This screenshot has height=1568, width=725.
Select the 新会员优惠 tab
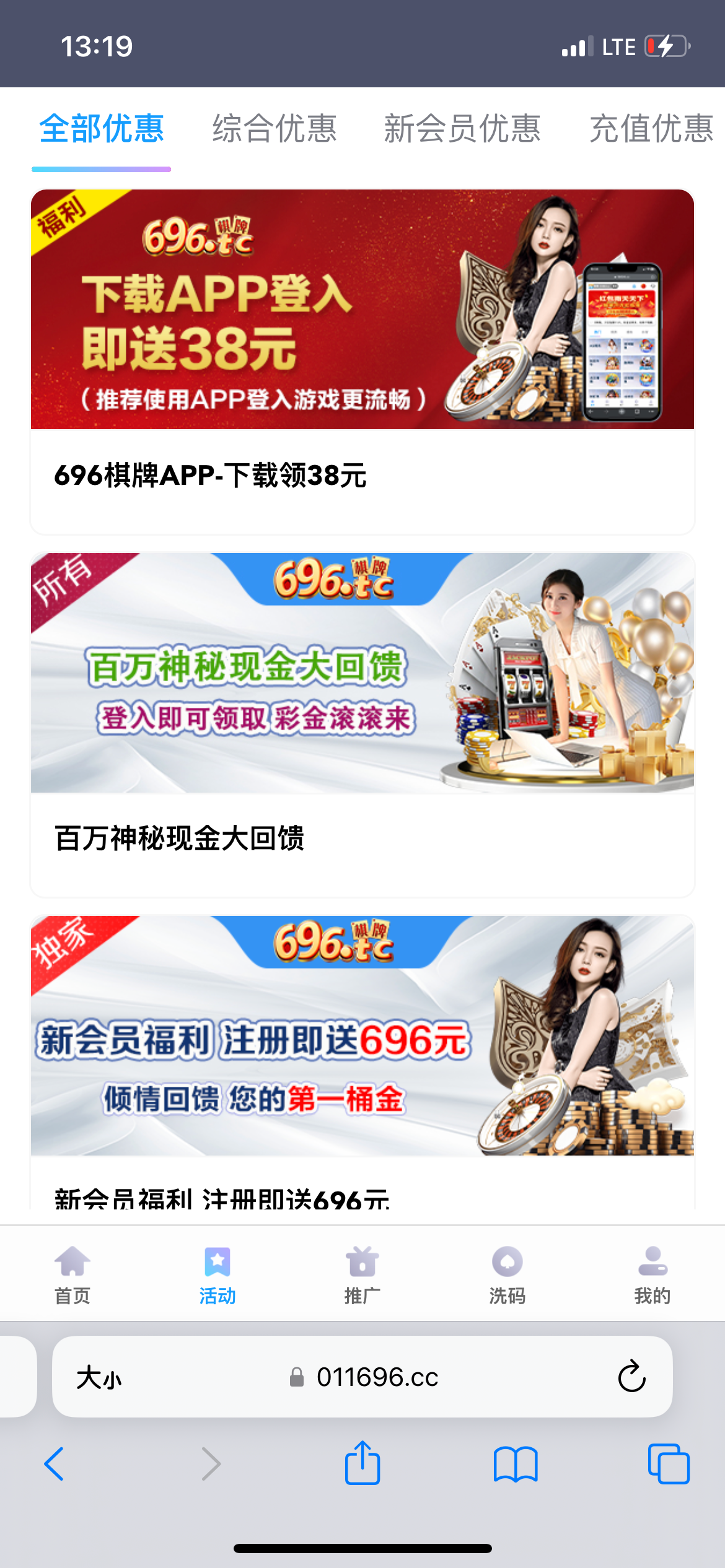[x=462, y=129]
